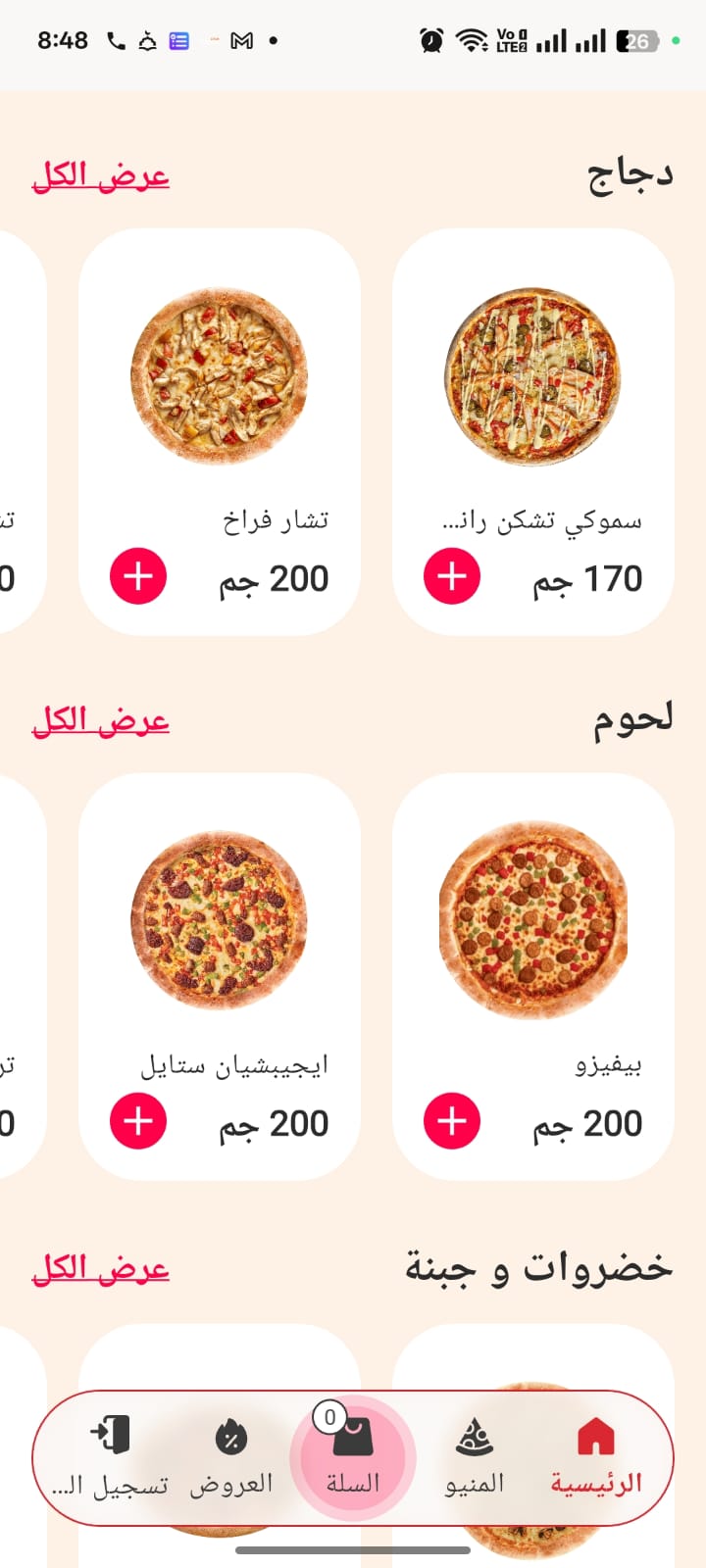The width and height of the screenshot is (706, 1568).
Task: Tap عرض الكل link for لحوم section
Action: (x=101, y=720)
